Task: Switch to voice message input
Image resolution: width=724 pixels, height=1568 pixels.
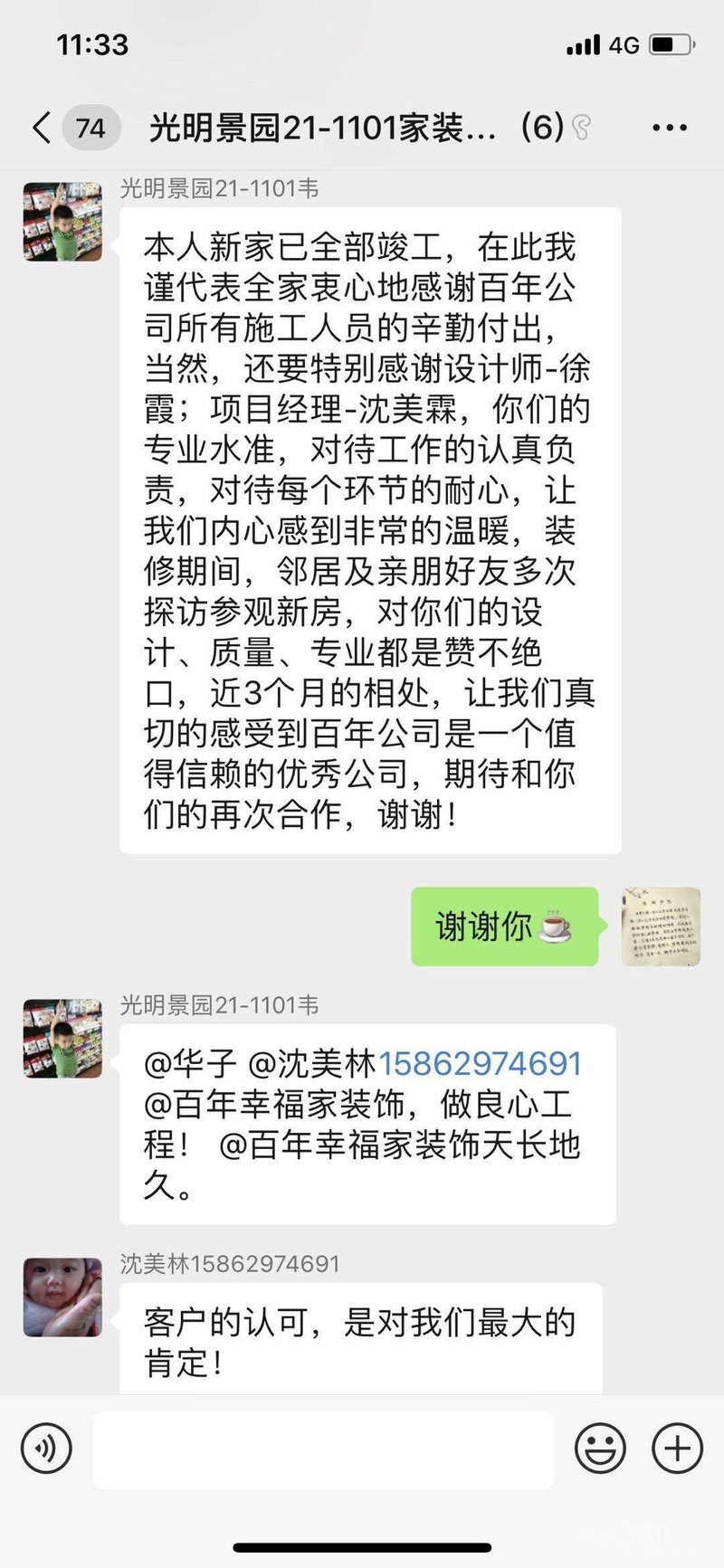Action: 46,1449
